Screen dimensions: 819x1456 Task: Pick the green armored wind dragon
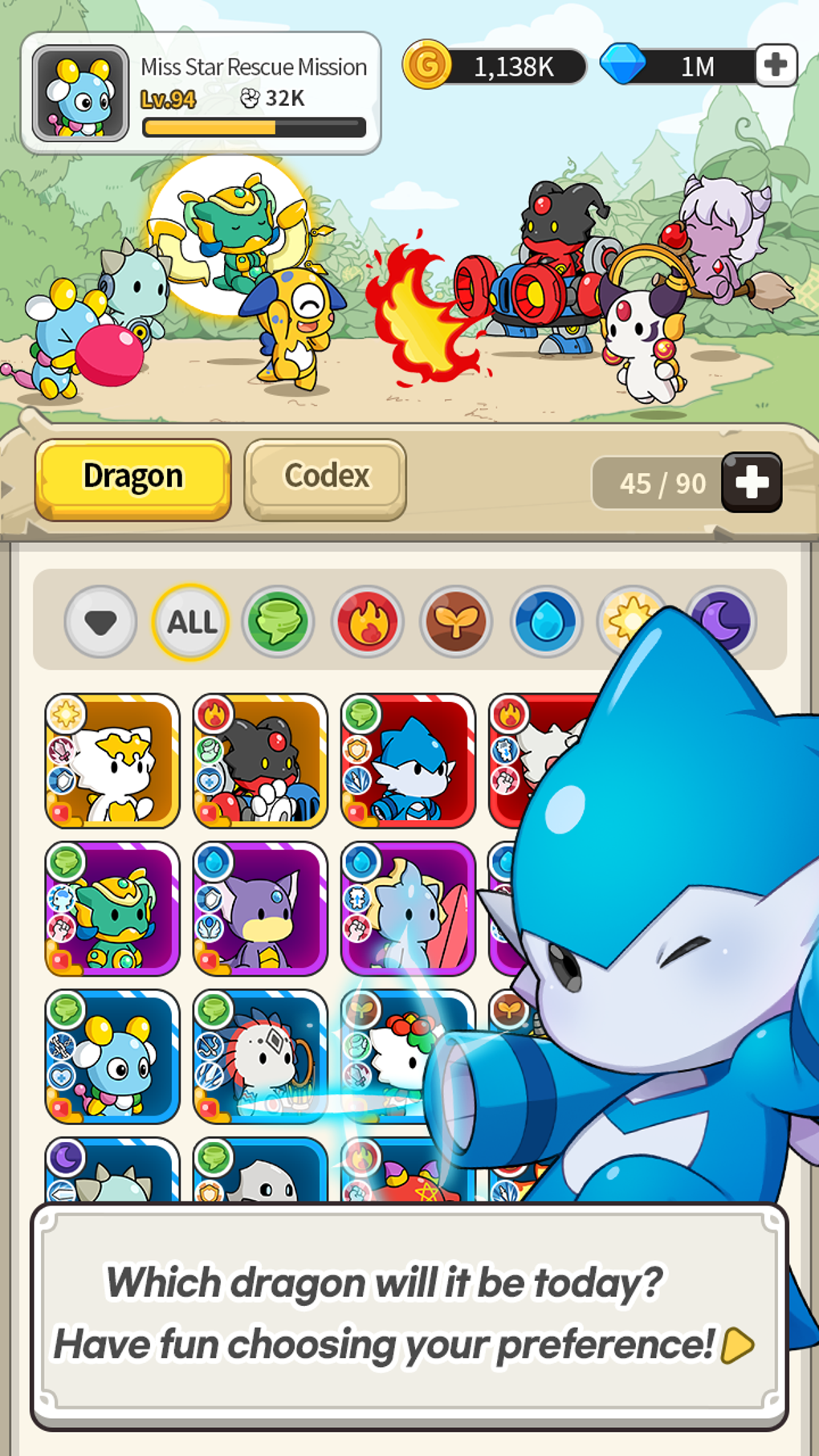point(112,908)
